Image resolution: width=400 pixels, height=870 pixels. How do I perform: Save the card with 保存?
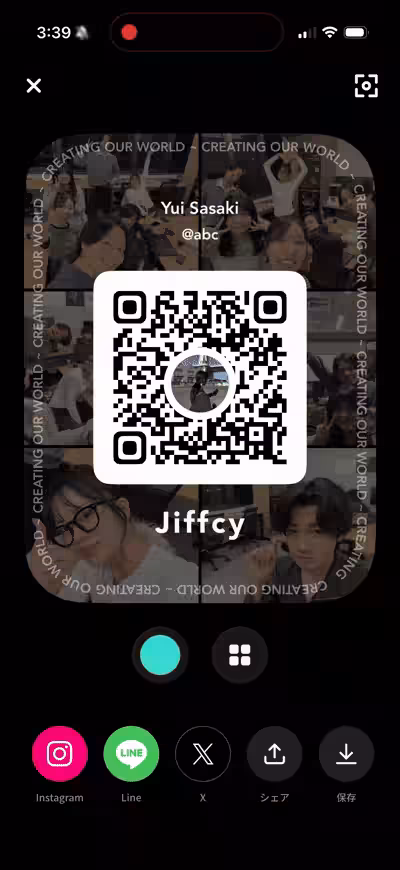pos(346,753)
